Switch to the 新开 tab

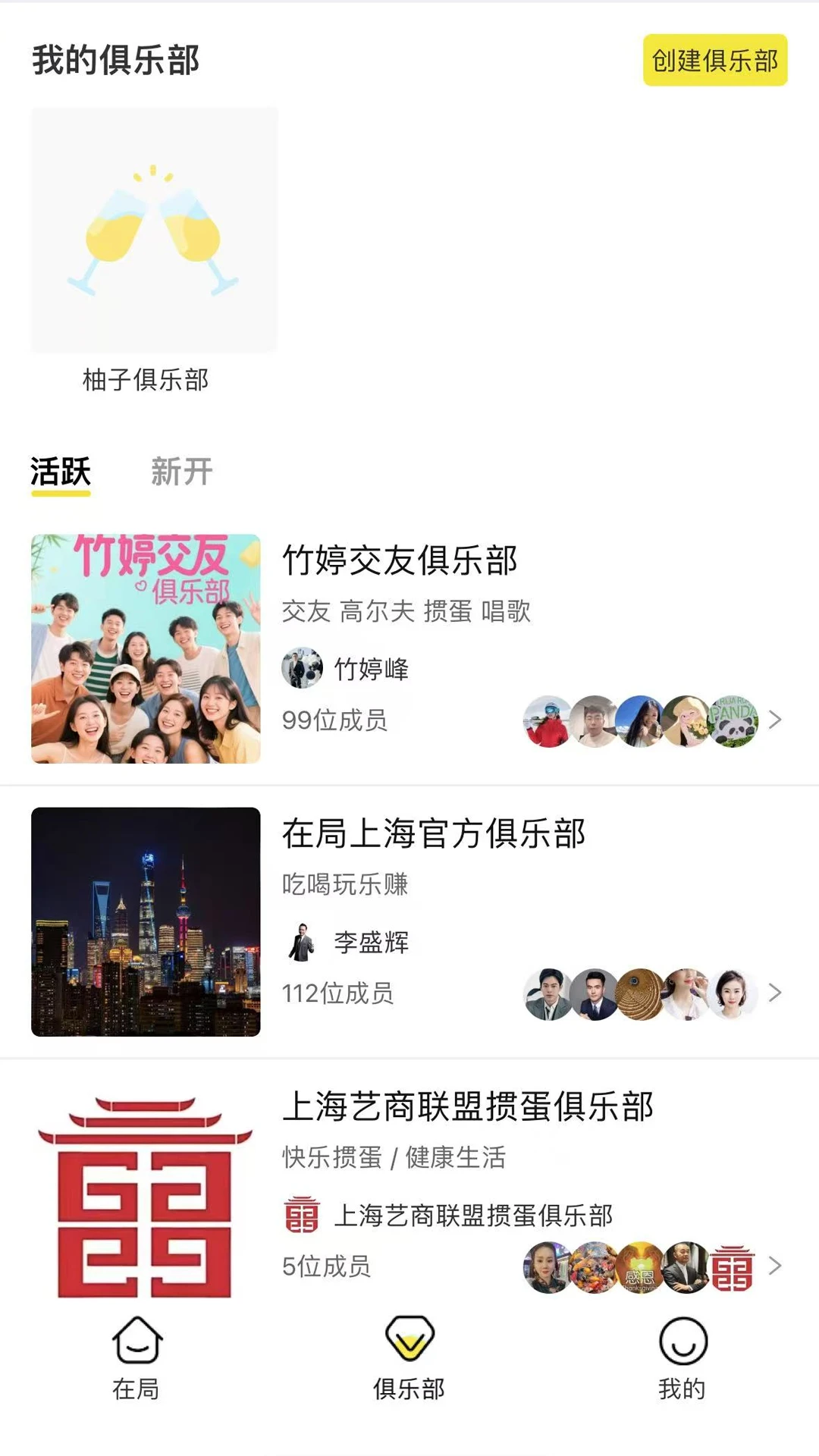(182, 472)
